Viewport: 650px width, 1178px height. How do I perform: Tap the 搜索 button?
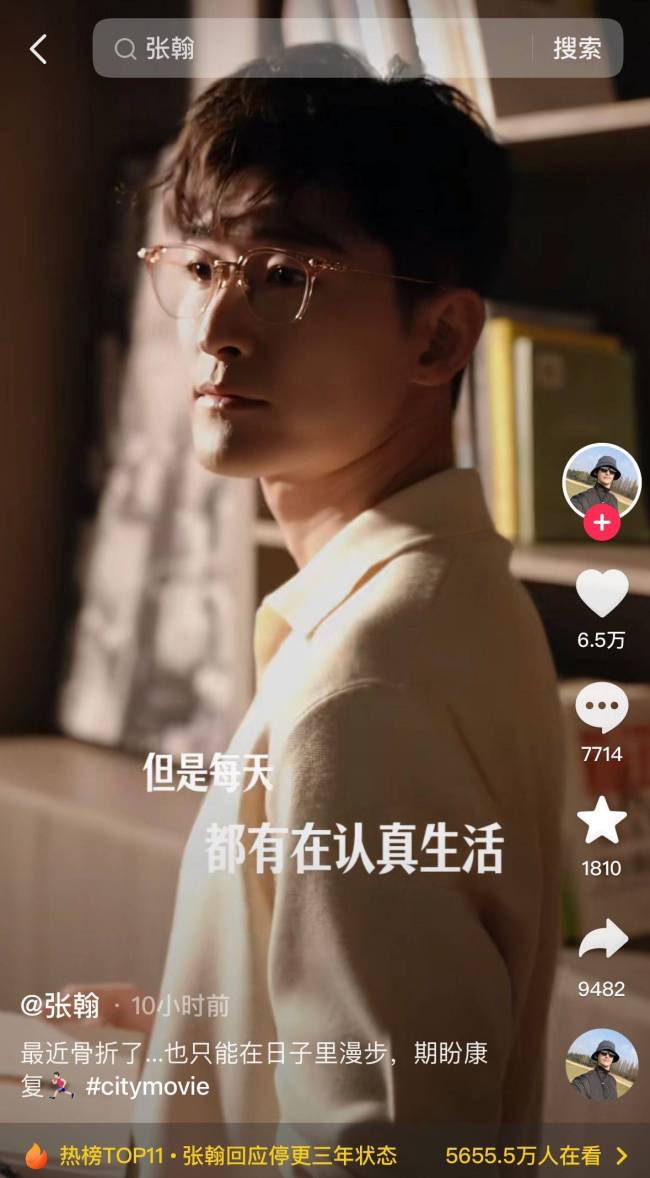[x=577, y=48]
